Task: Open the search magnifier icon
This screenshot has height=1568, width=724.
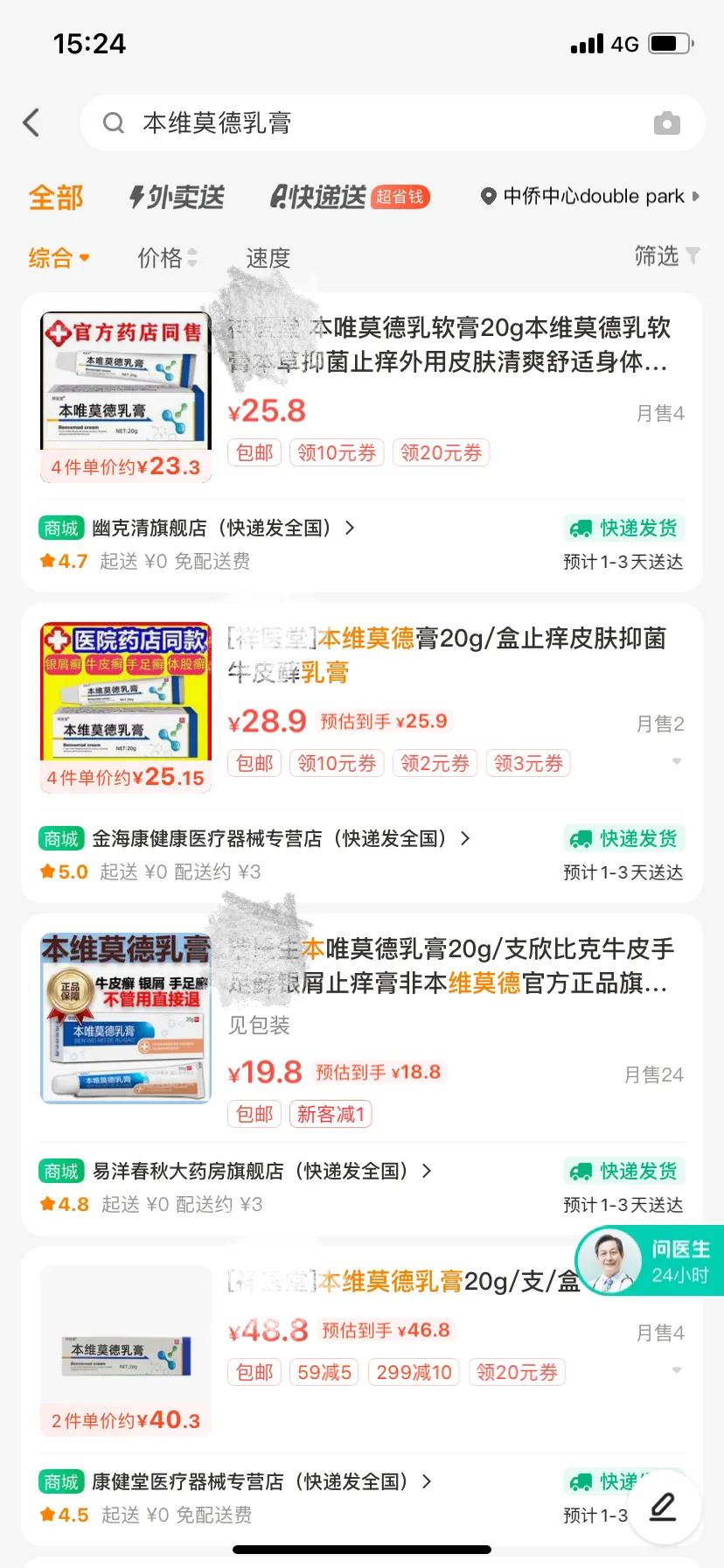Action: pos(114,122)
